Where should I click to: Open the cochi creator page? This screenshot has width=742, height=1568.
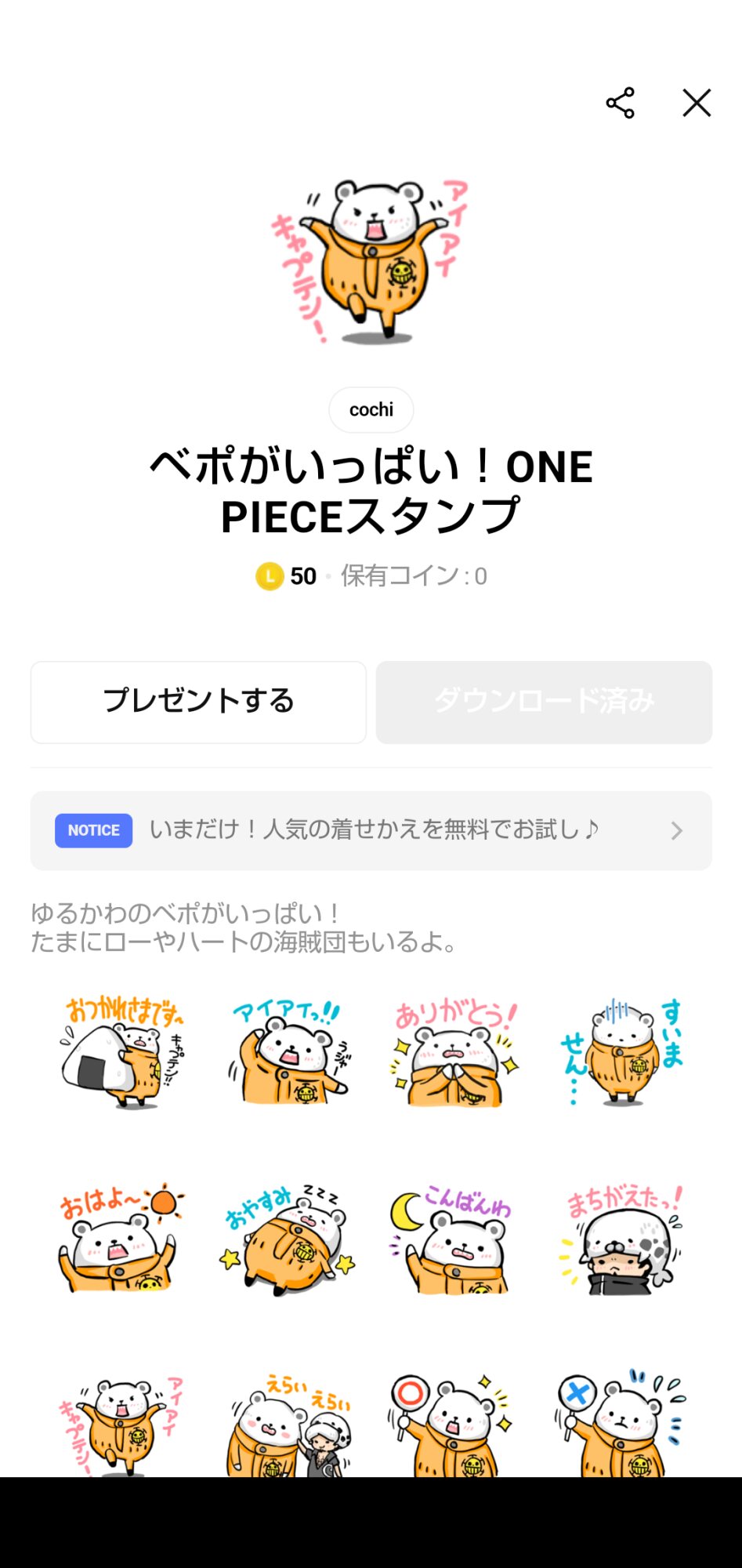(x=371, y=409)
